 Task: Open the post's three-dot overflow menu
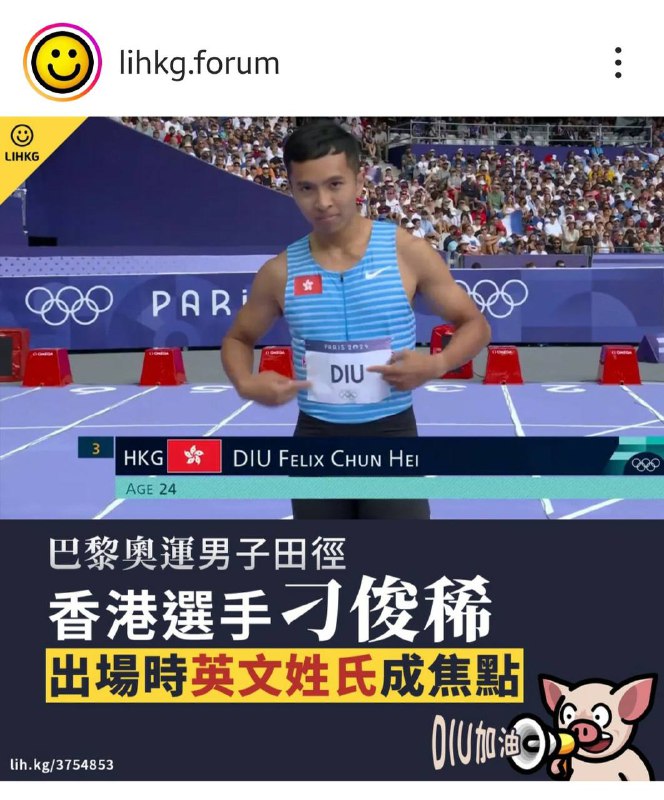tap(618, 63)
